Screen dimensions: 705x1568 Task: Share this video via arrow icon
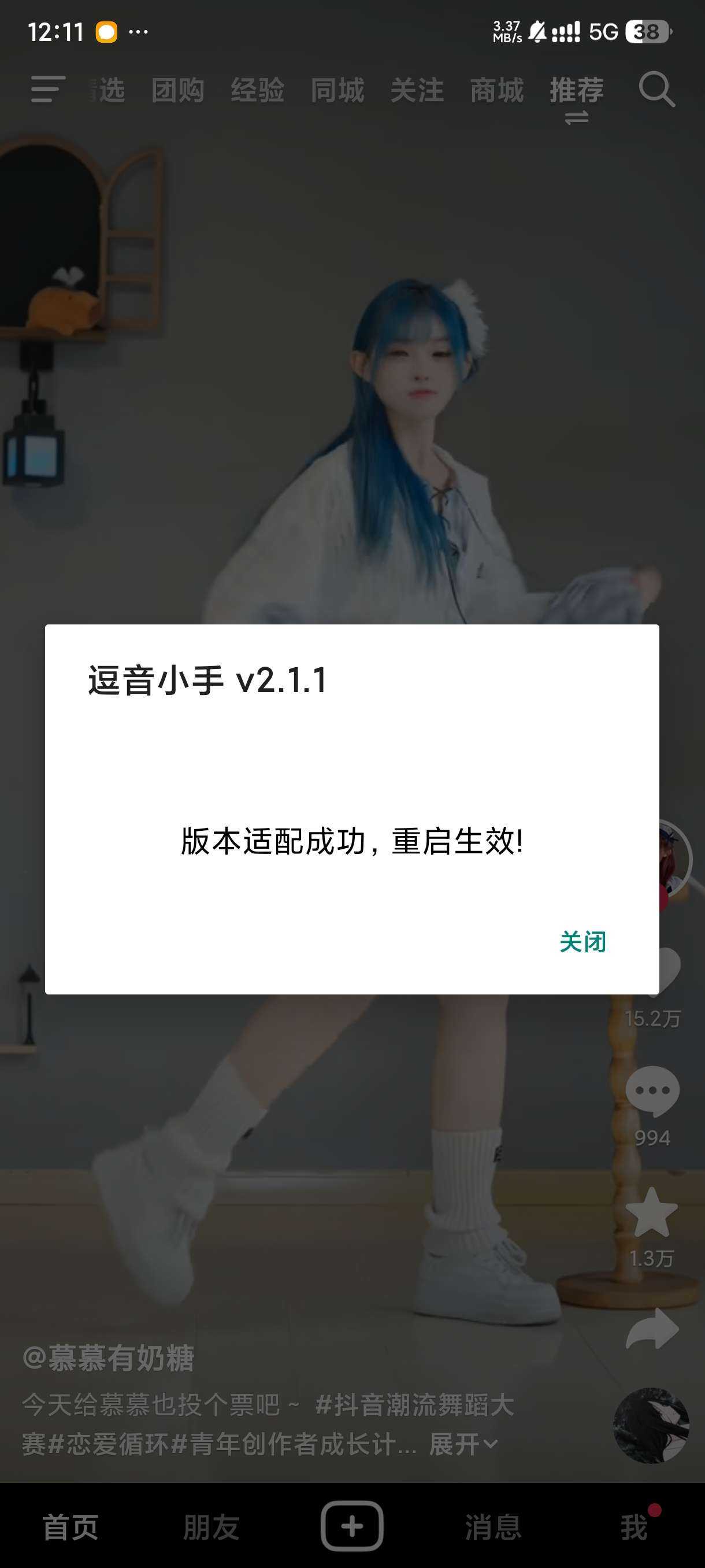click(x=652, y=1328)
